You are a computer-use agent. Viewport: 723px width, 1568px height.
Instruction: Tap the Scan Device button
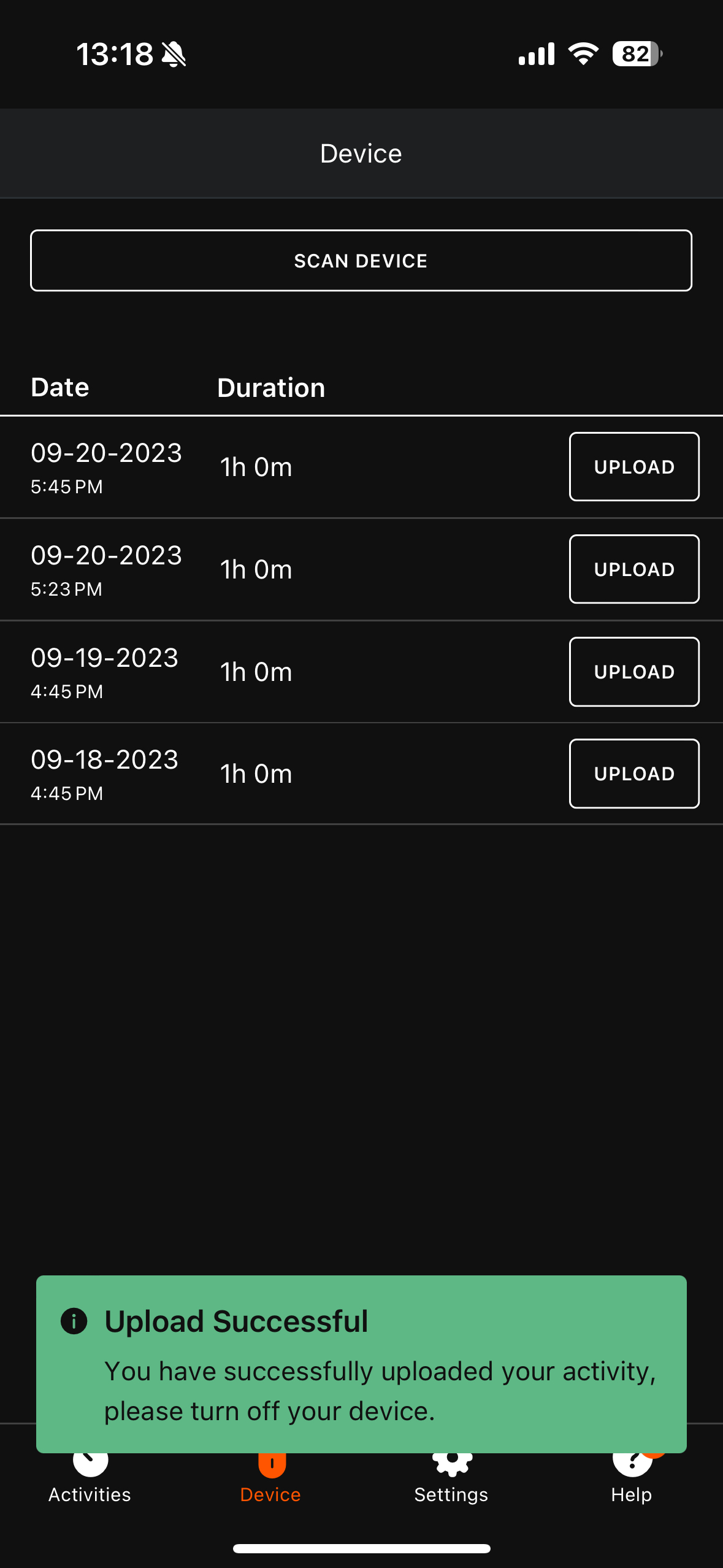click(361, 261)
